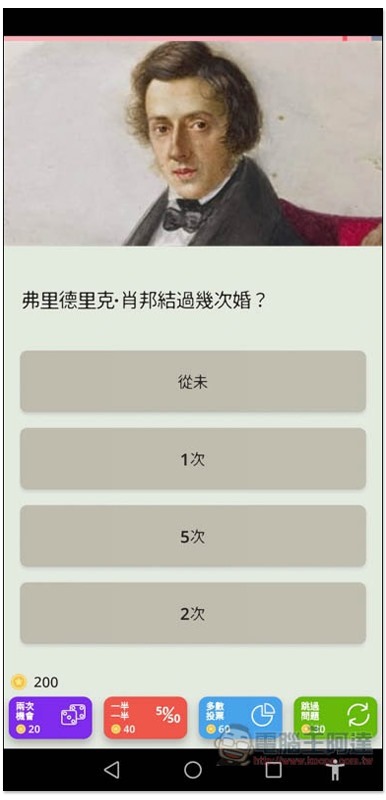Select the answer 從未

click(193, 381)
